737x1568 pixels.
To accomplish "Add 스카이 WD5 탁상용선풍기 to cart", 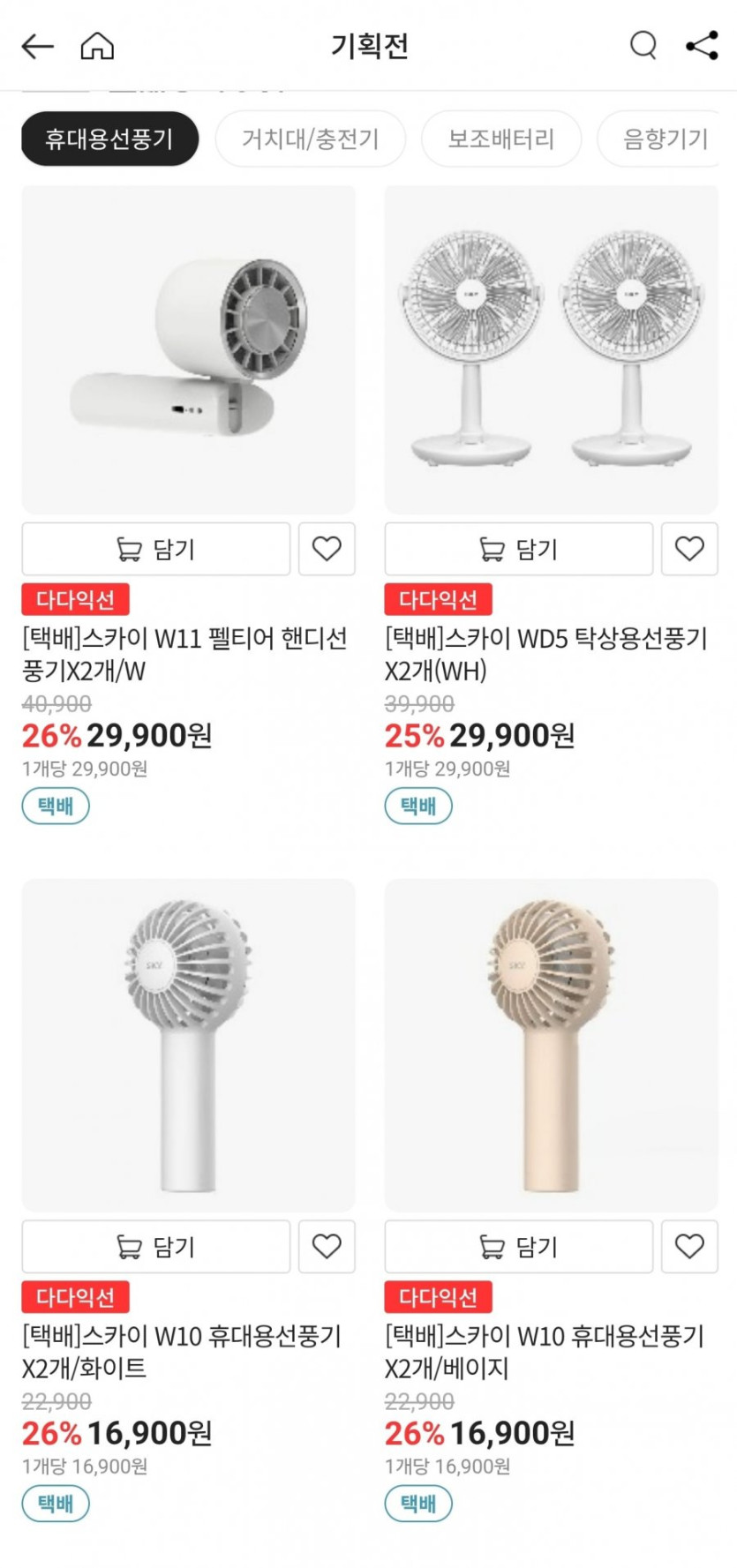I will (518, 549).
